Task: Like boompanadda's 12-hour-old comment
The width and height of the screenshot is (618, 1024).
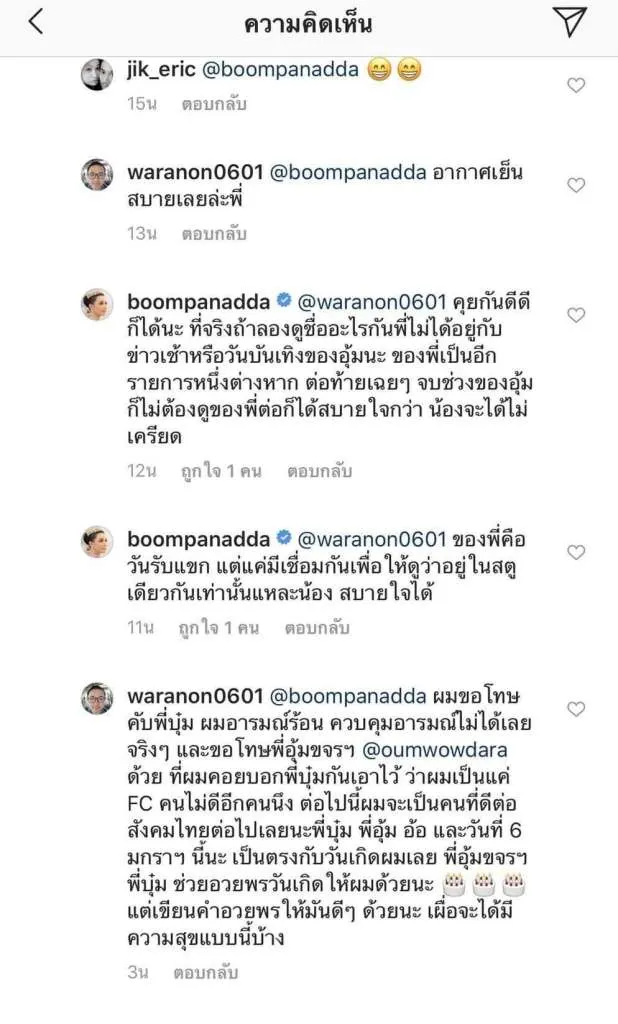Action: 576,315
